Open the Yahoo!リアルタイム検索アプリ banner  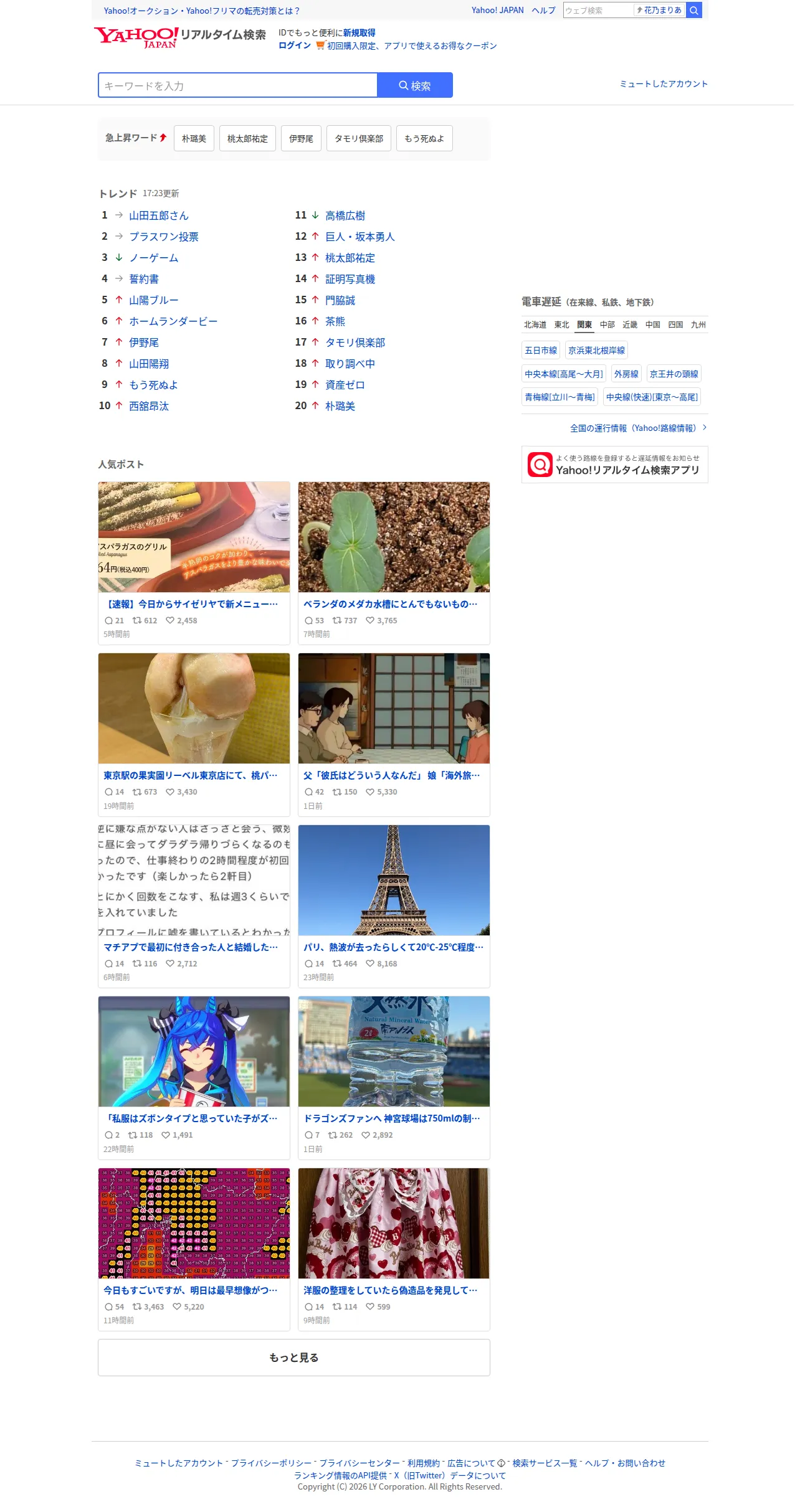(x=615, y=465)
